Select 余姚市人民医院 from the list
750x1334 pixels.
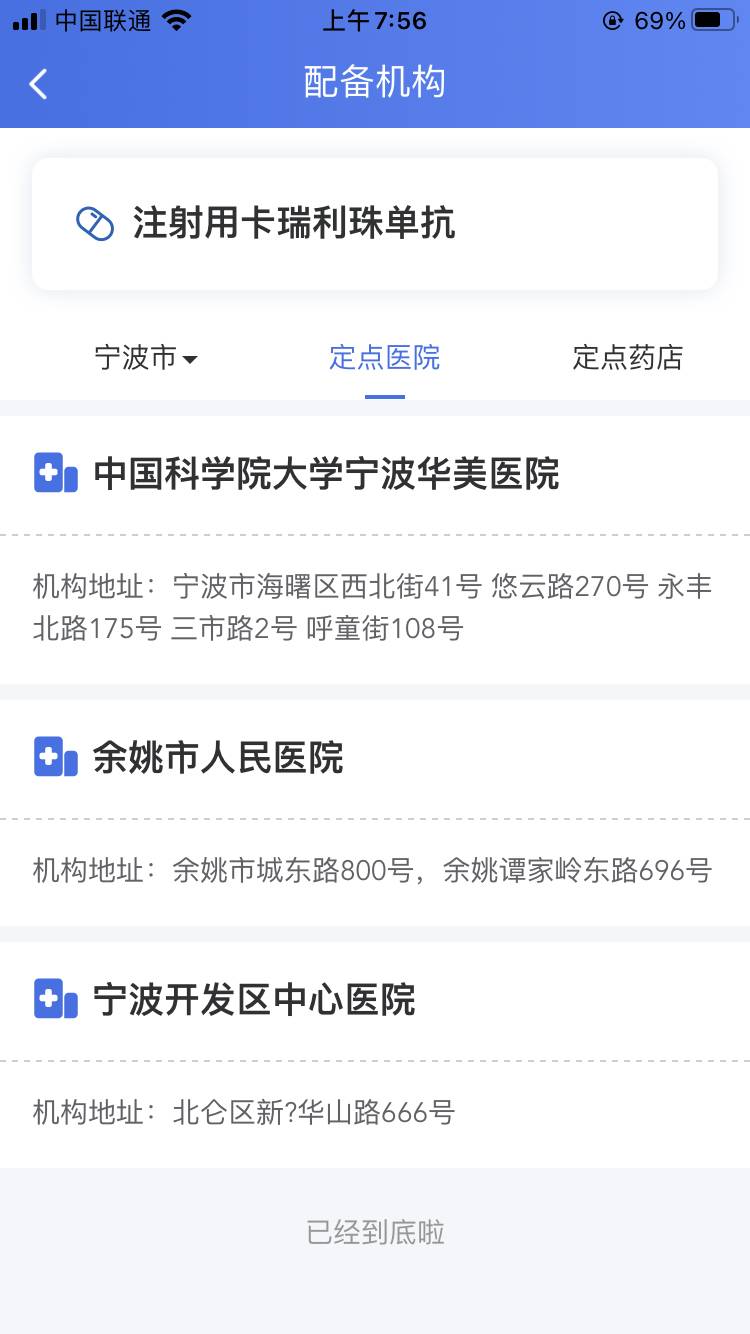click(x=218, y=758)
